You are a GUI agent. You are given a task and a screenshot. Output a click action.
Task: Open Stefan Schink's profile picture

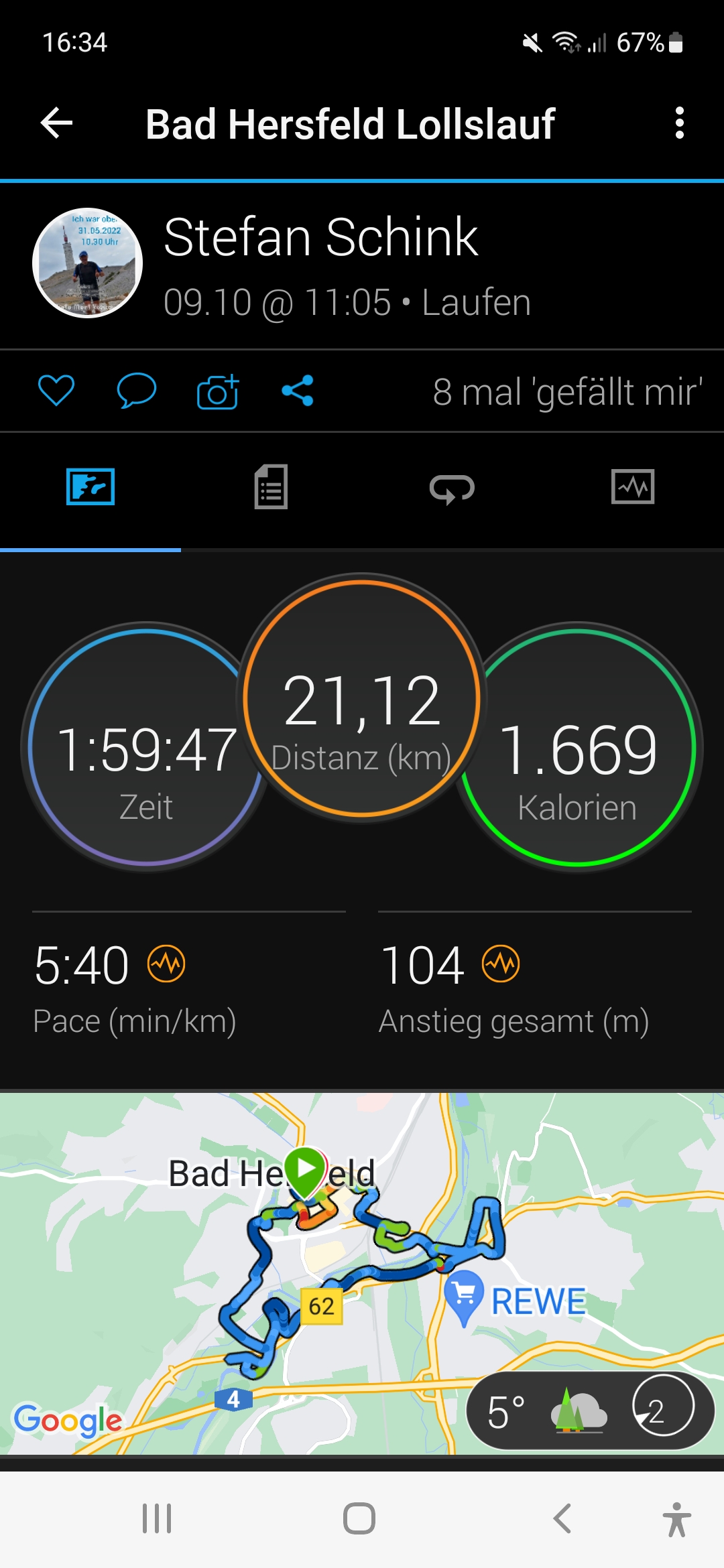(87, 263)
